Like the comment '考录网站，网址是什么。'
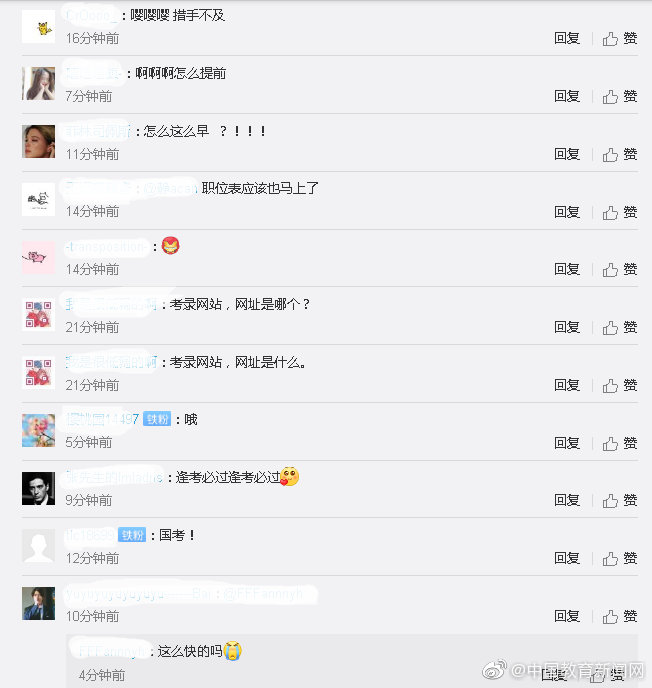Screen dimensions: 652x688 click(620, 385)
